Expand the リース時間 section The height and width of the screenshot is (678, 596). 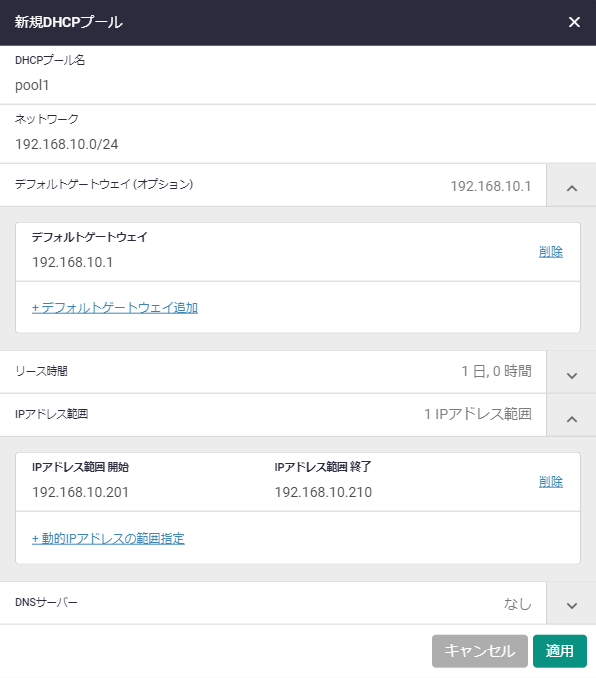(x=571, y=373)
